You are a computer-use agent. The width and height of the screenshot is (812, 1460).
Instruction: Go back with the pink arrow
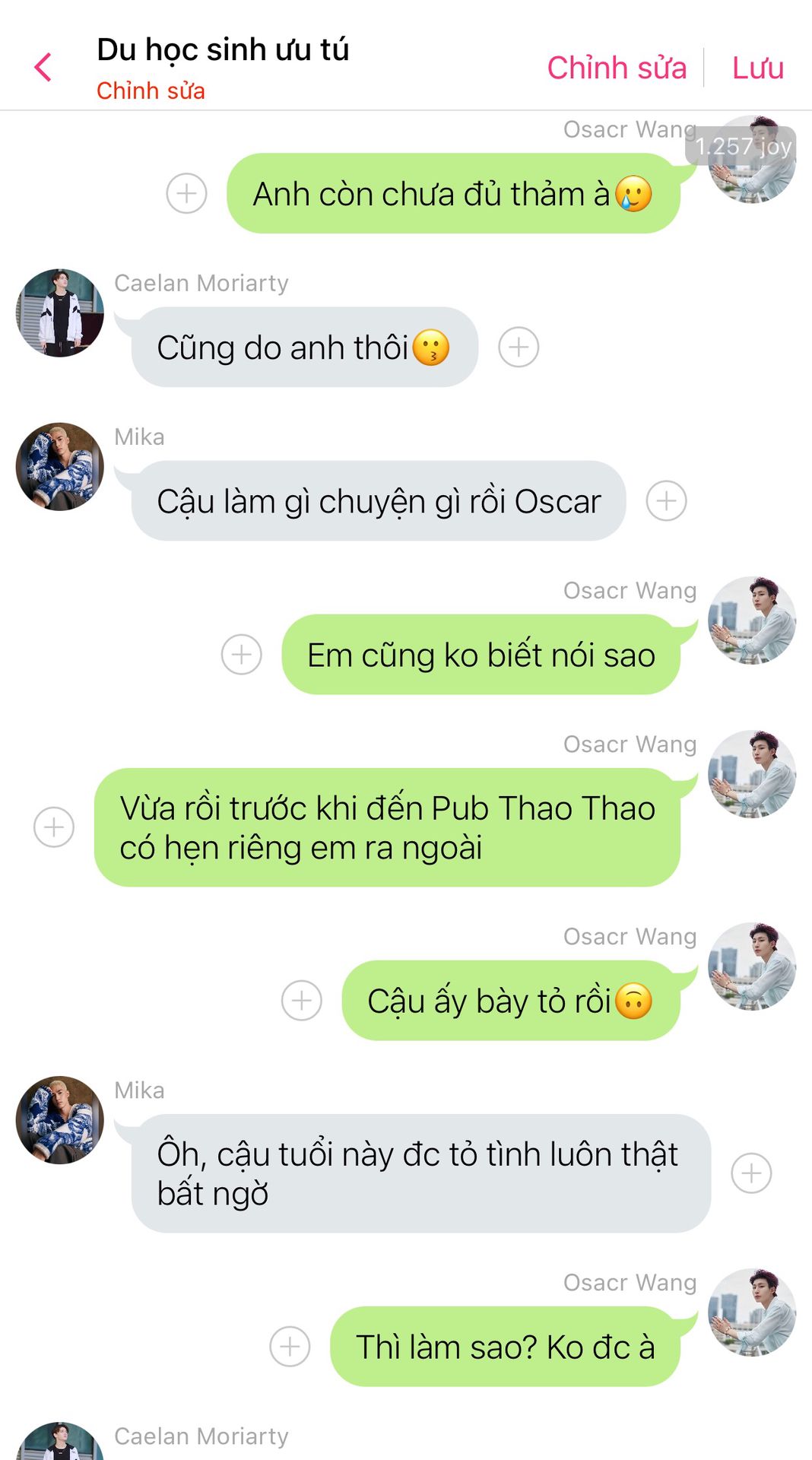tap(43, 68)
